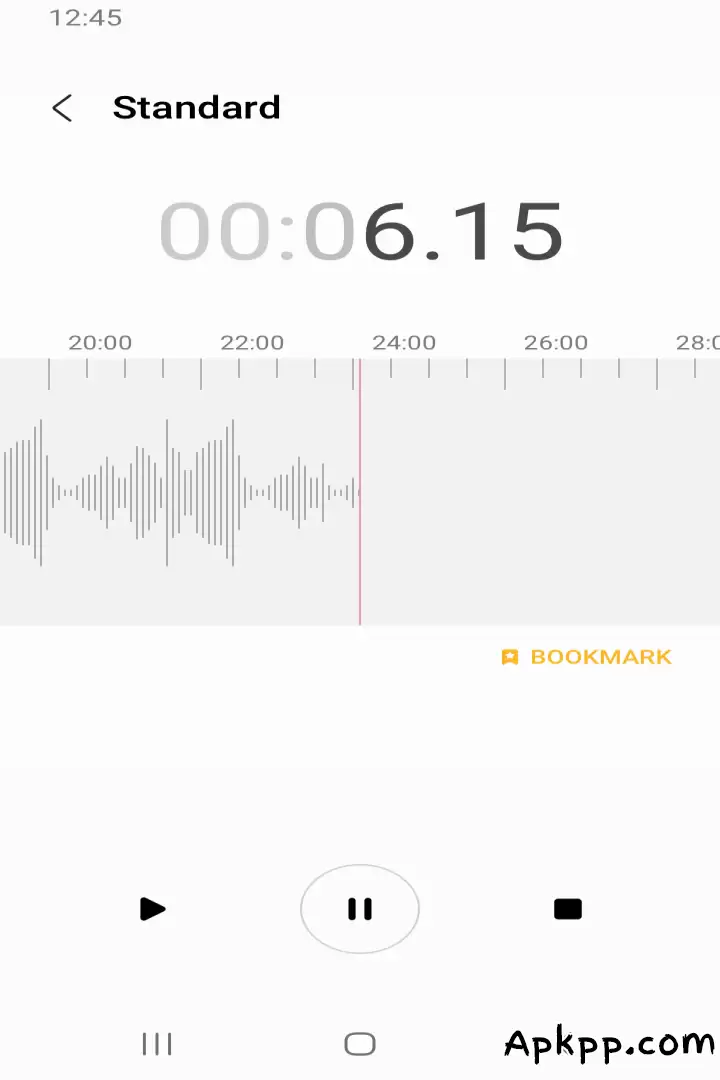Tap the elapsed time display 00:06.15
The image size is (720, 1080).
coord(360,230)
